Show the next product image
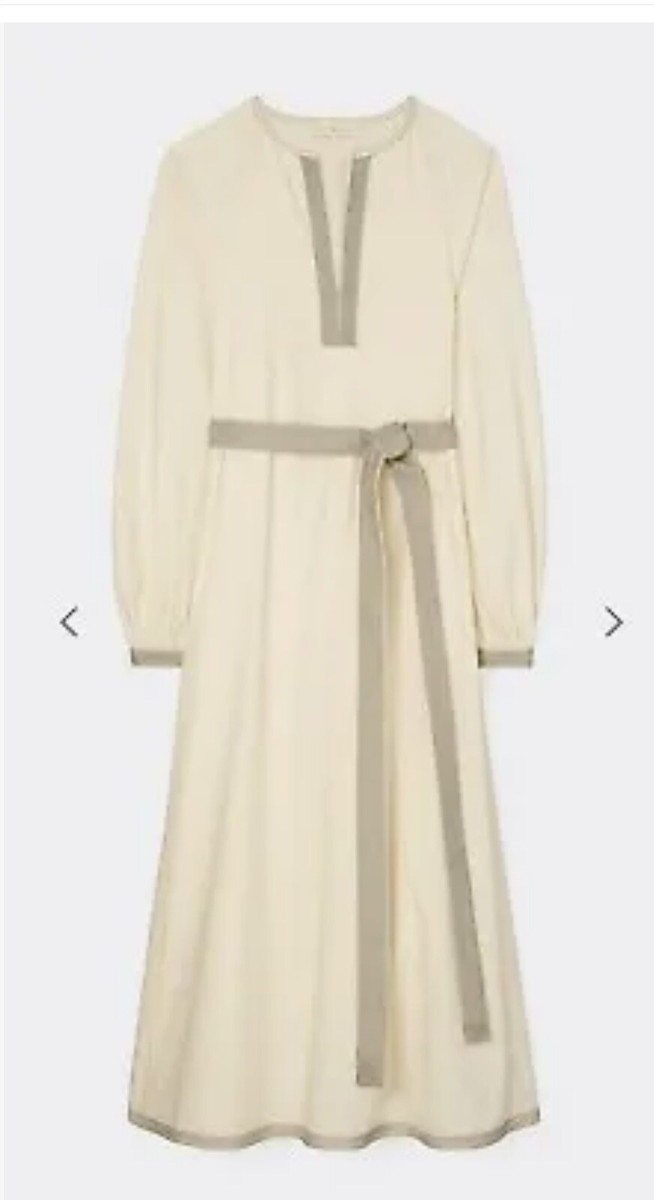 [613, 622]
